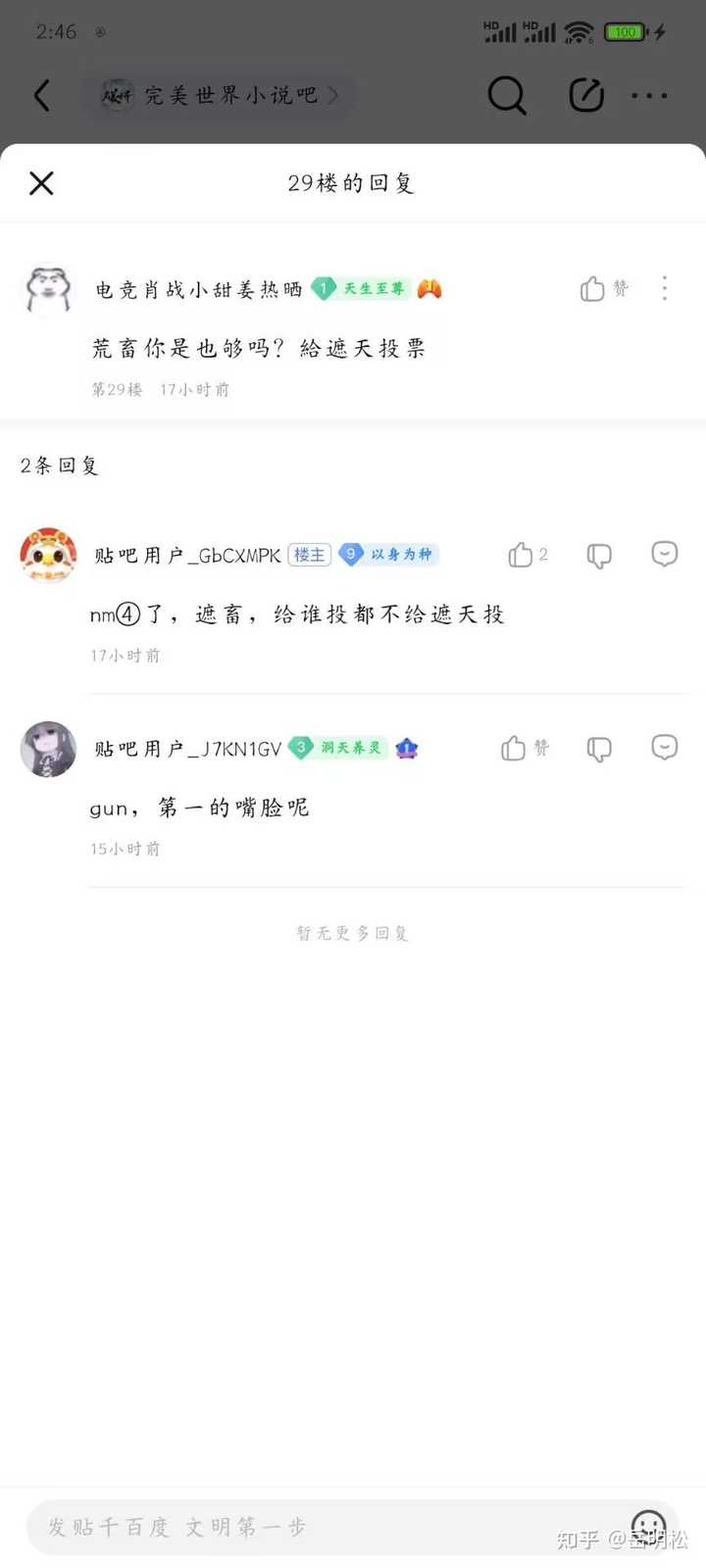The width and height of the screenshot is (706, 1568).
Task: Open 完美世界小说吧 forum page
Action: (221, 96)
